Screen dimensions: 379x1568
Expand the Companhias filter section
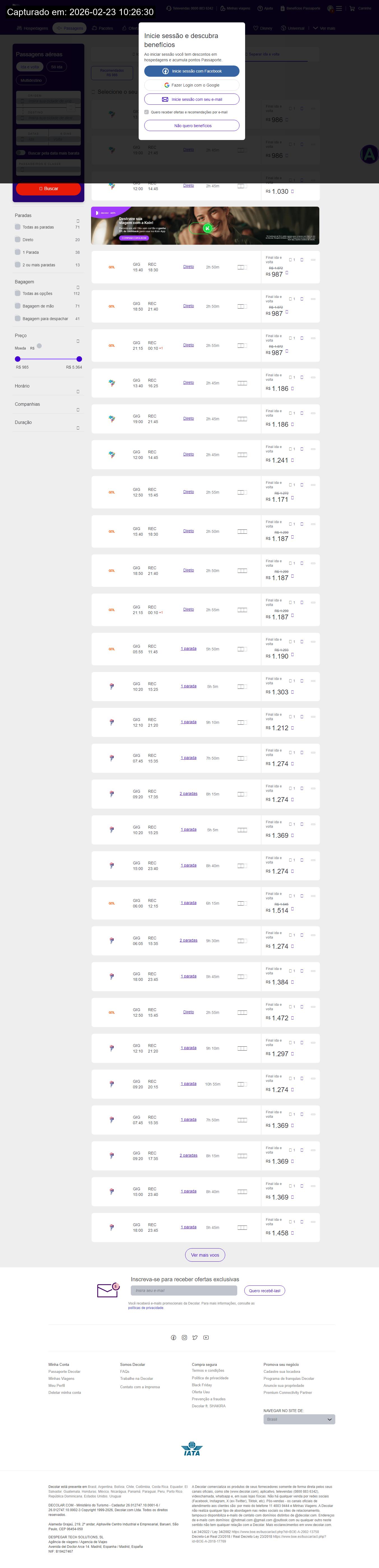tap(77, 410)
